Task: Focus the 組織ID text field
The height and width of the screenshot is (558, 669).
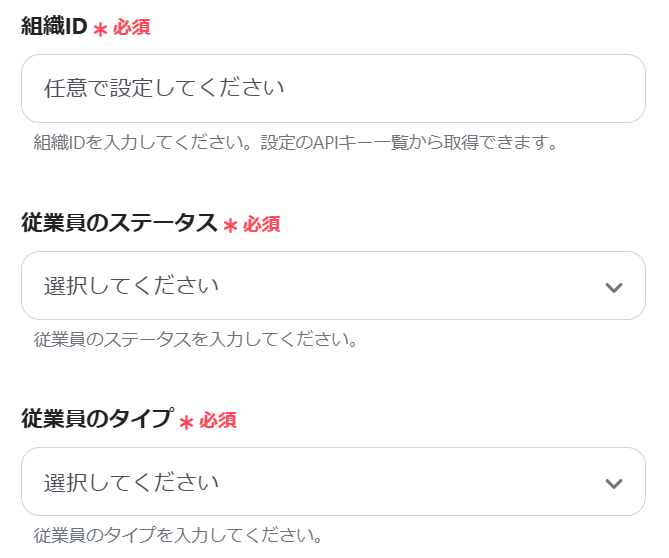Action: [x=333, y=88]
